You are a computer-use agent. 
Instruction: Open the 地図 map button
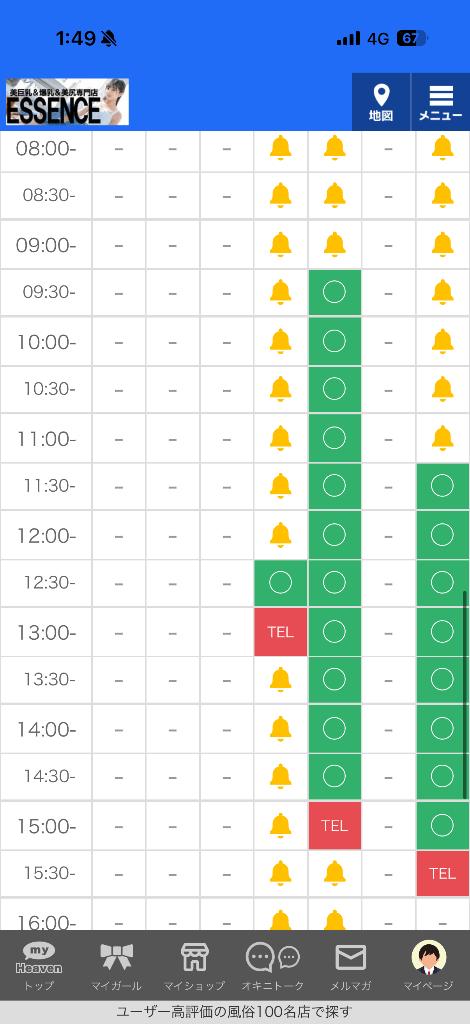[381, 102]
